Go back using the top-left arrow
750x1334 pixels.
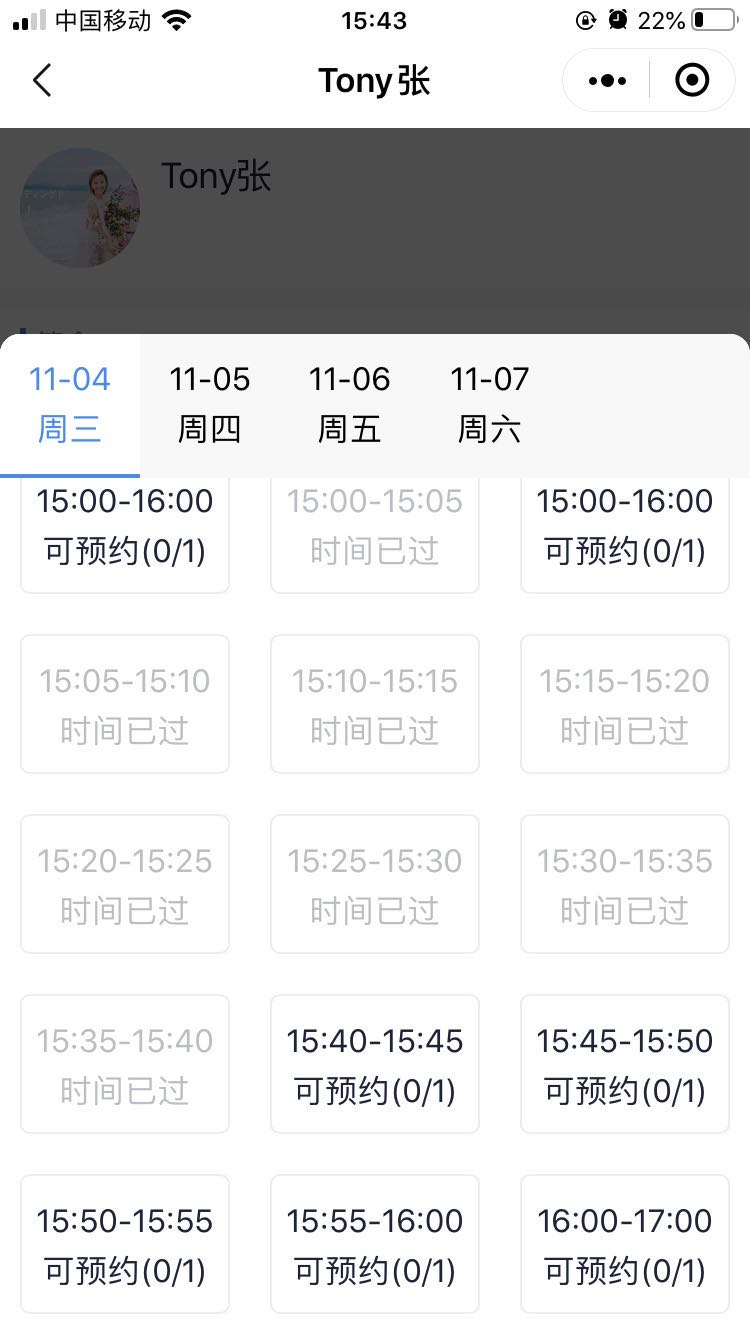point(41,80)
